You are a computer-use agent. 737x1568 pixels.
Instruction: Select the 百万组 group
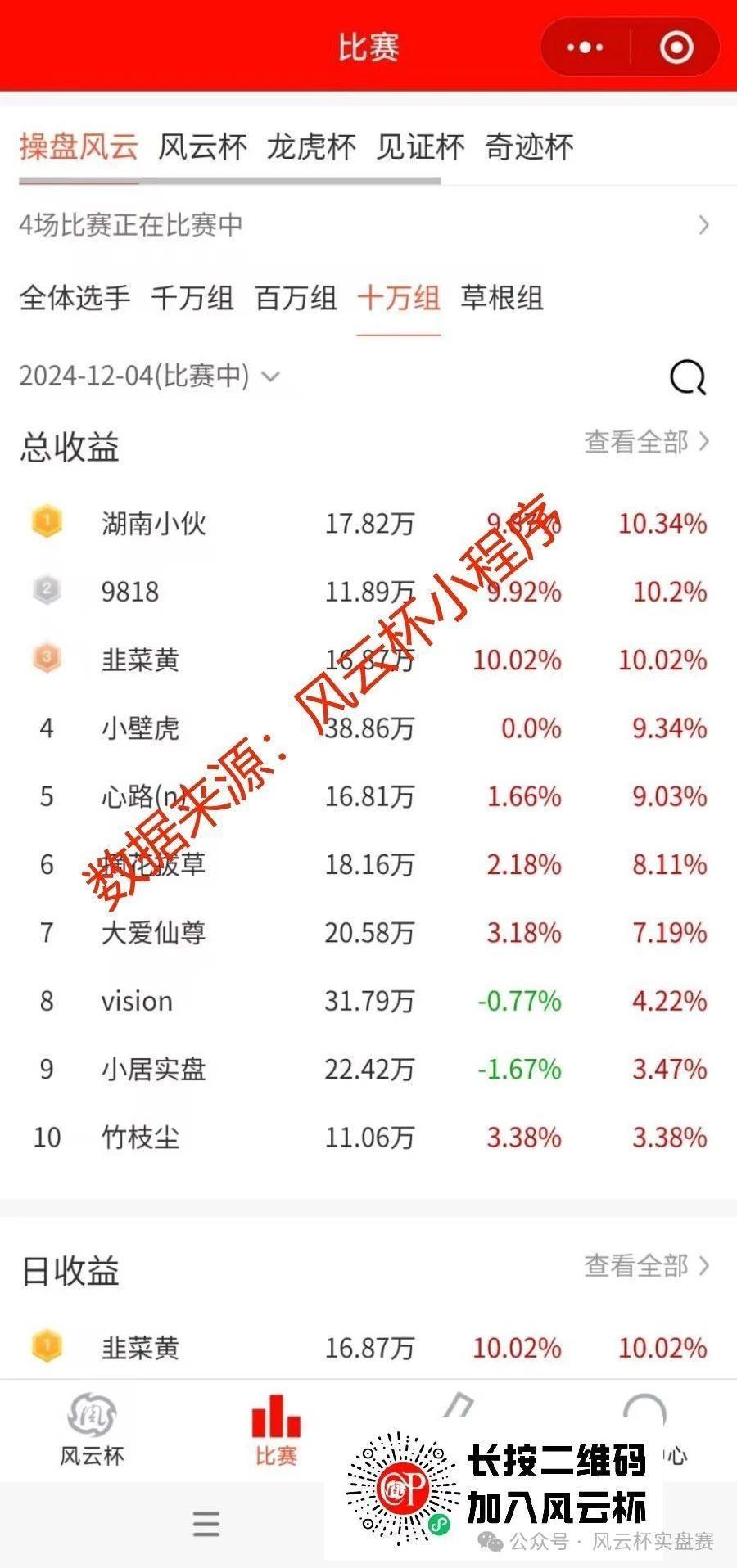pos(296,298)
